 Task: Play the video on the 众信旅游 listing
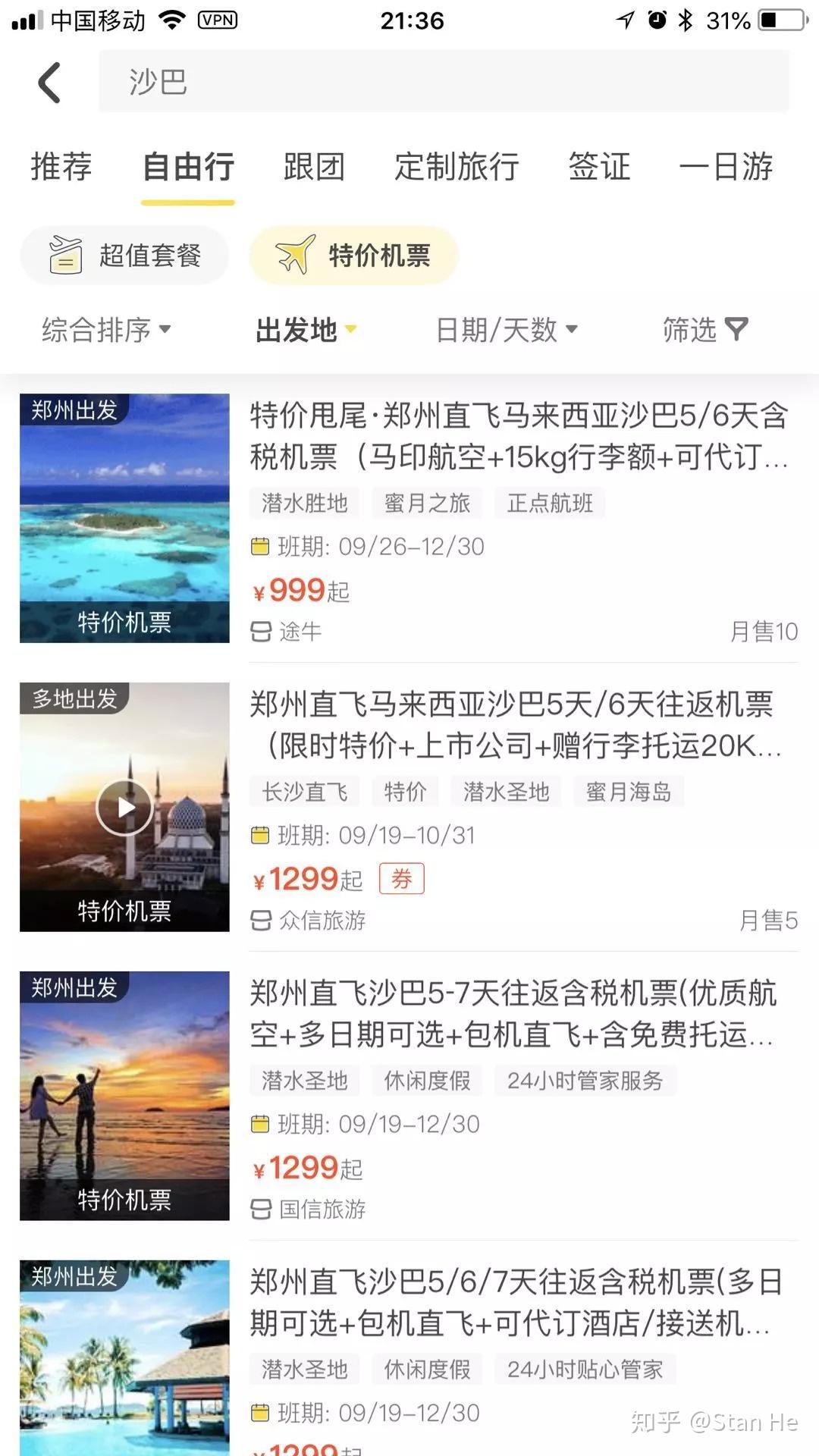pyautogui.click(x=125, y=807)
